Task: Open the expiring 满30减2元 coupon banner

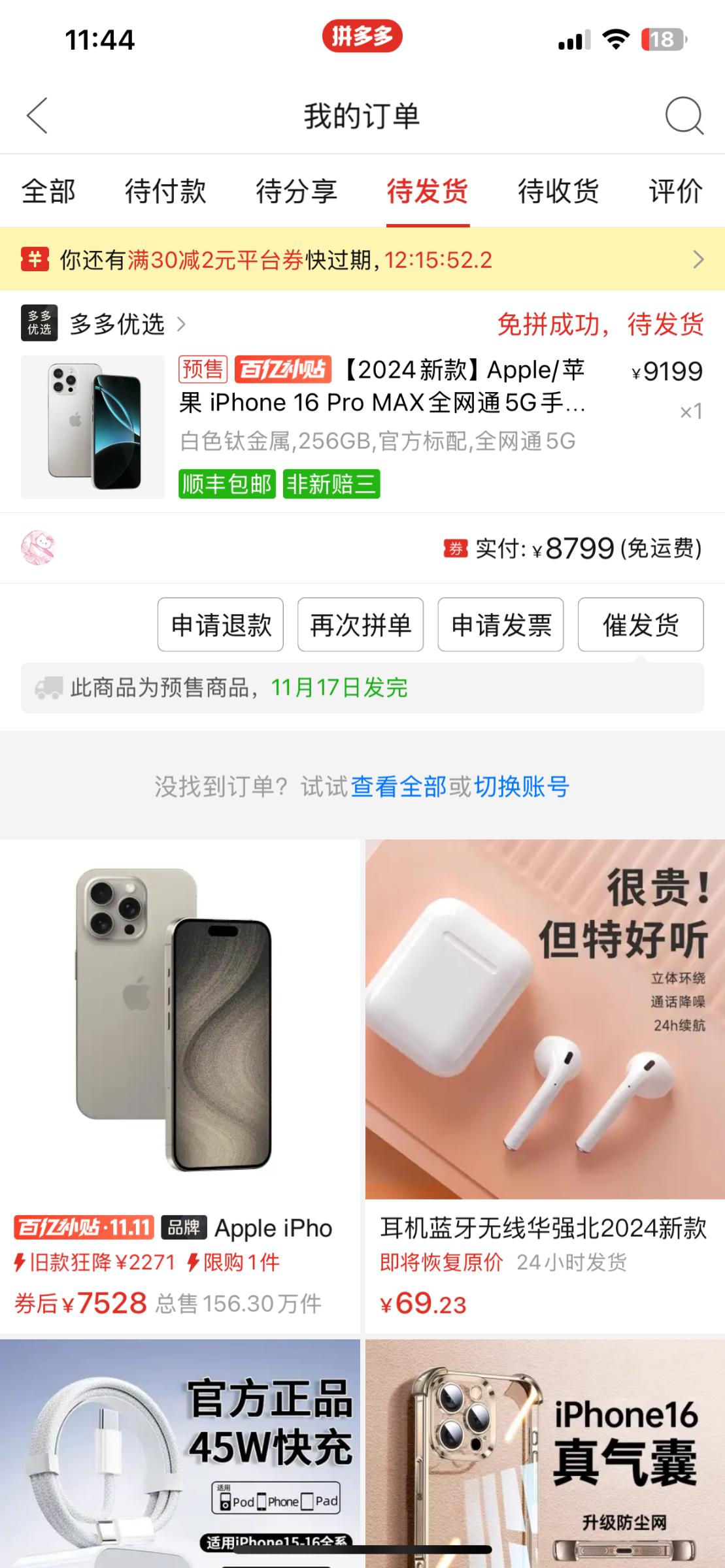Action: [362, 259]
